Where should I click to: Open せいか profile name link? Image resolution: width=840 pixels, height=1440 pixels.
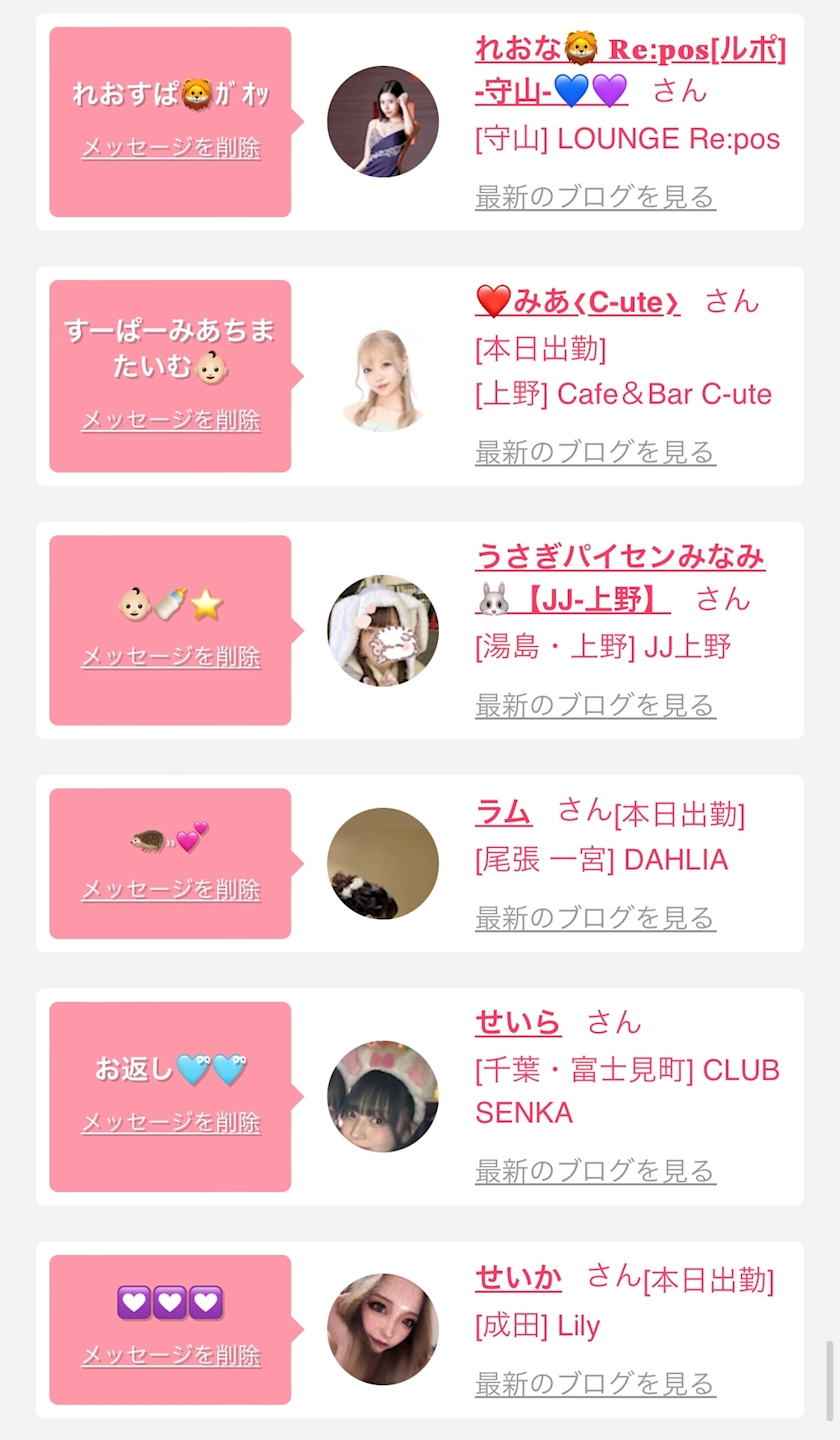click(x=518, y=1277)
